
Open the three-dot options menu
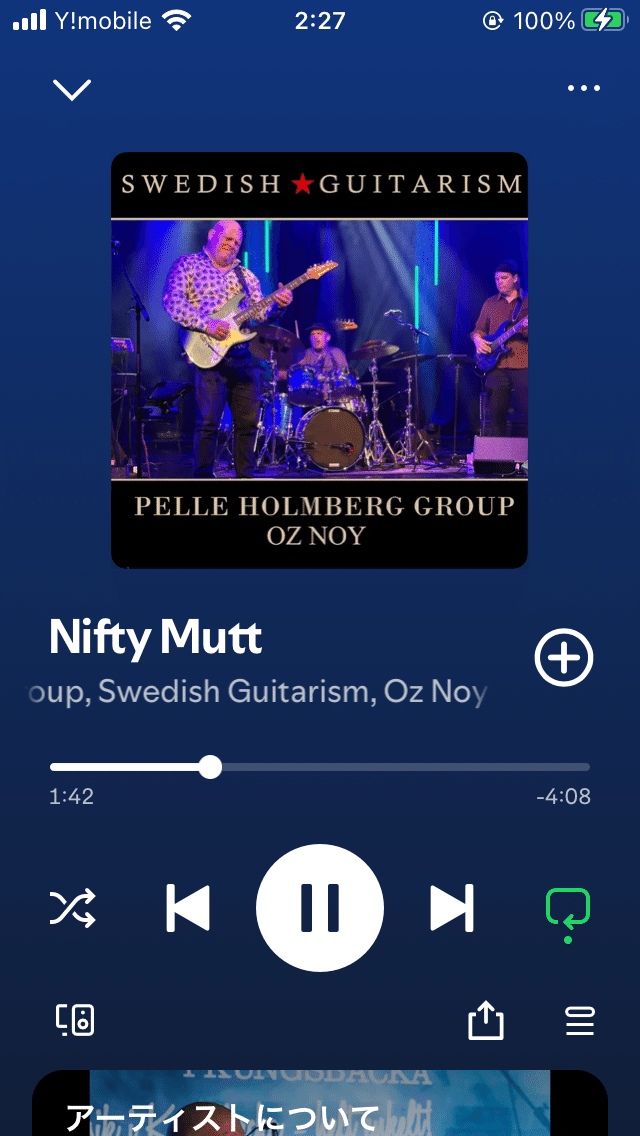point(583,89)
